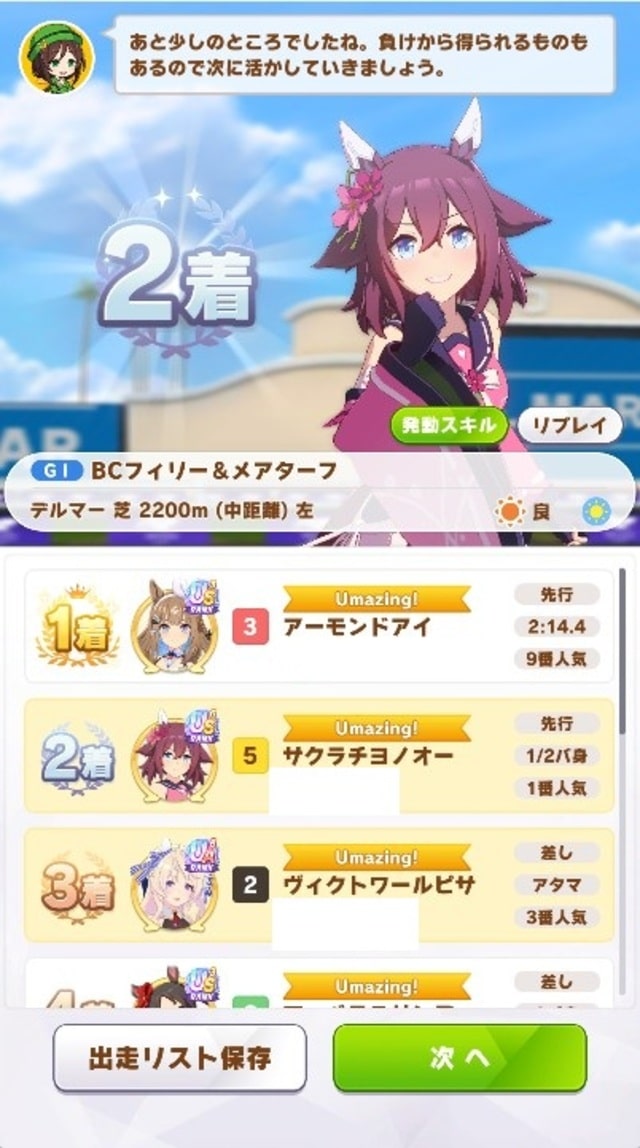Watch the race リプレイ replay

coord(569,425)
